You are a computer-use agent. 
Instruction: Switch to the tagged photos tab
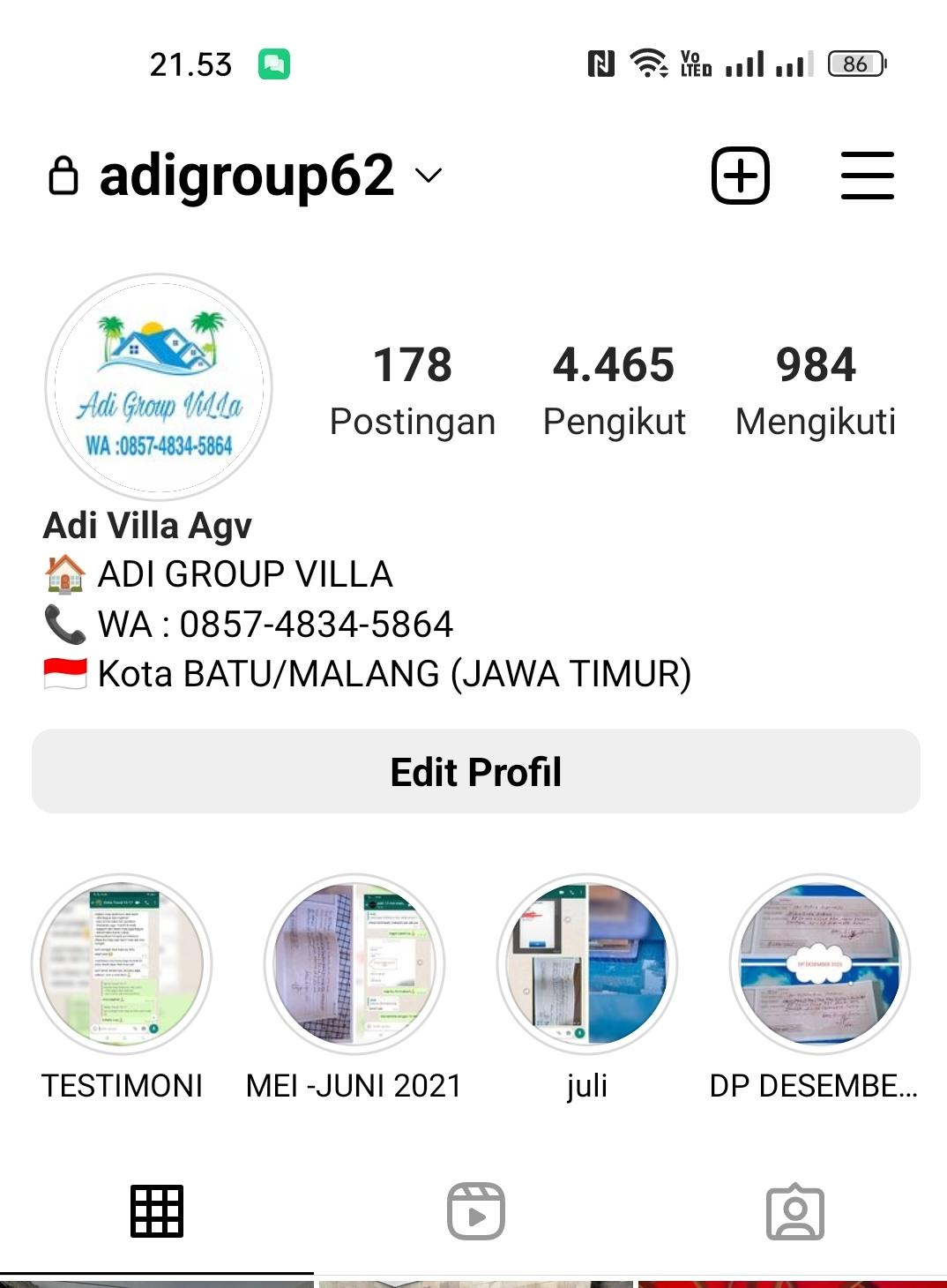[795, 1211]
